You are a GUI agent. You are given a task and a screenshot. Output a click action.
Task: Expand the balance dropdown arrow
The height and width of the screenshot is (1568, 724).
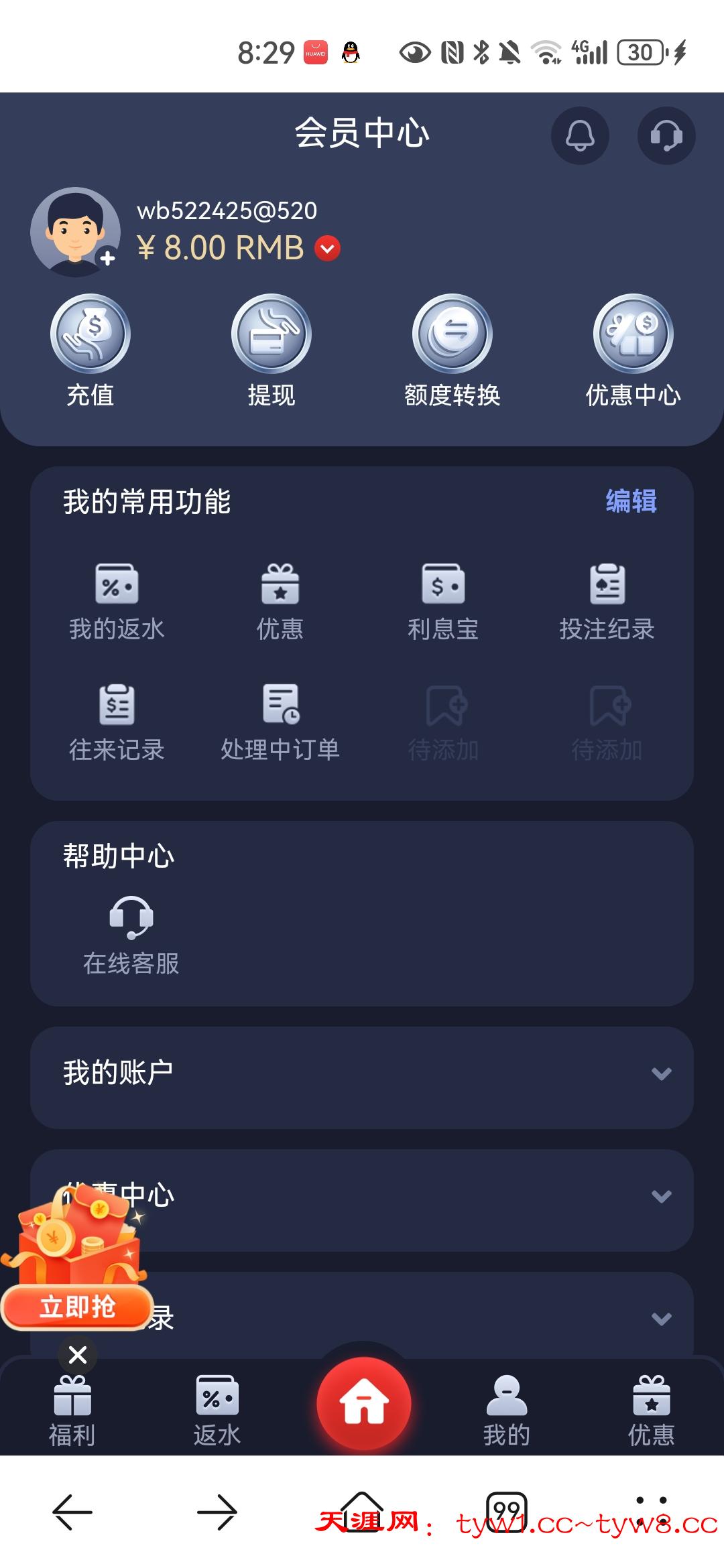pos(327,249)
